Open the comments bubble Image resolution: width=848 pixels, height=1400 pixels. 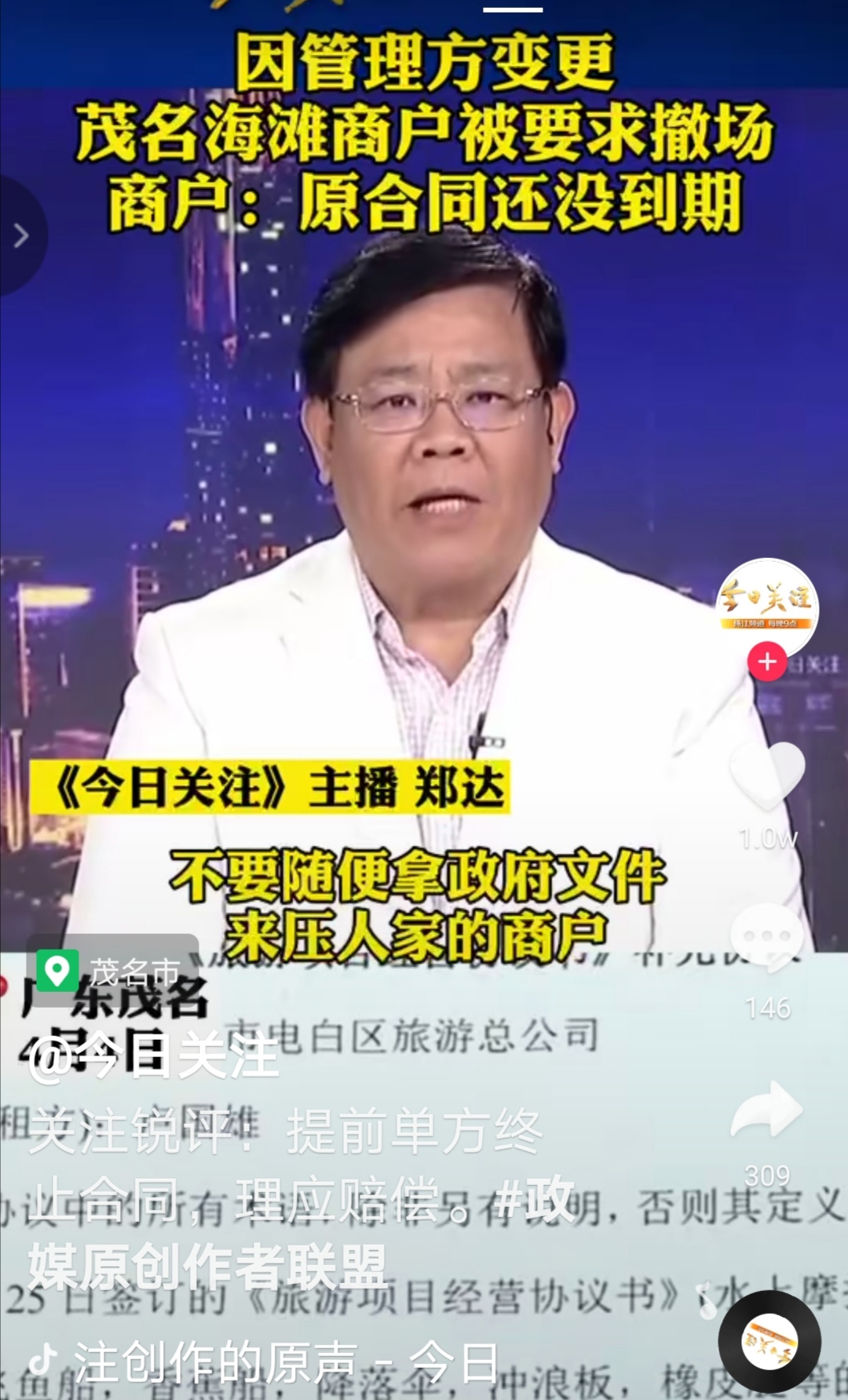pyautogui.click(x=767, y=938)
